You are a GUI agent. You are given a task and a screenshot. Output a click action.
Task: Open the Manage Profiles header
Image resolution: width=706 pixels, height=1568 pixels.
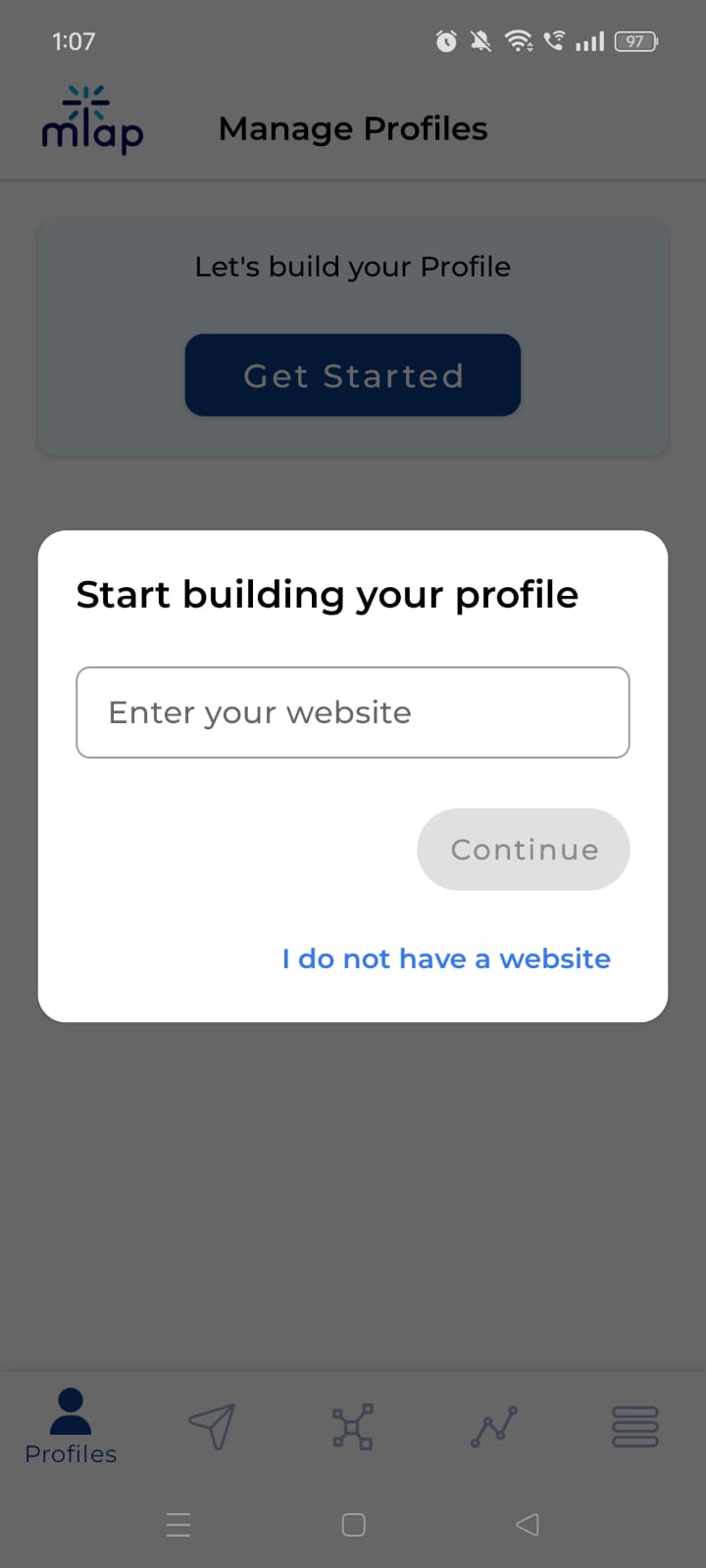pos(352,128)
